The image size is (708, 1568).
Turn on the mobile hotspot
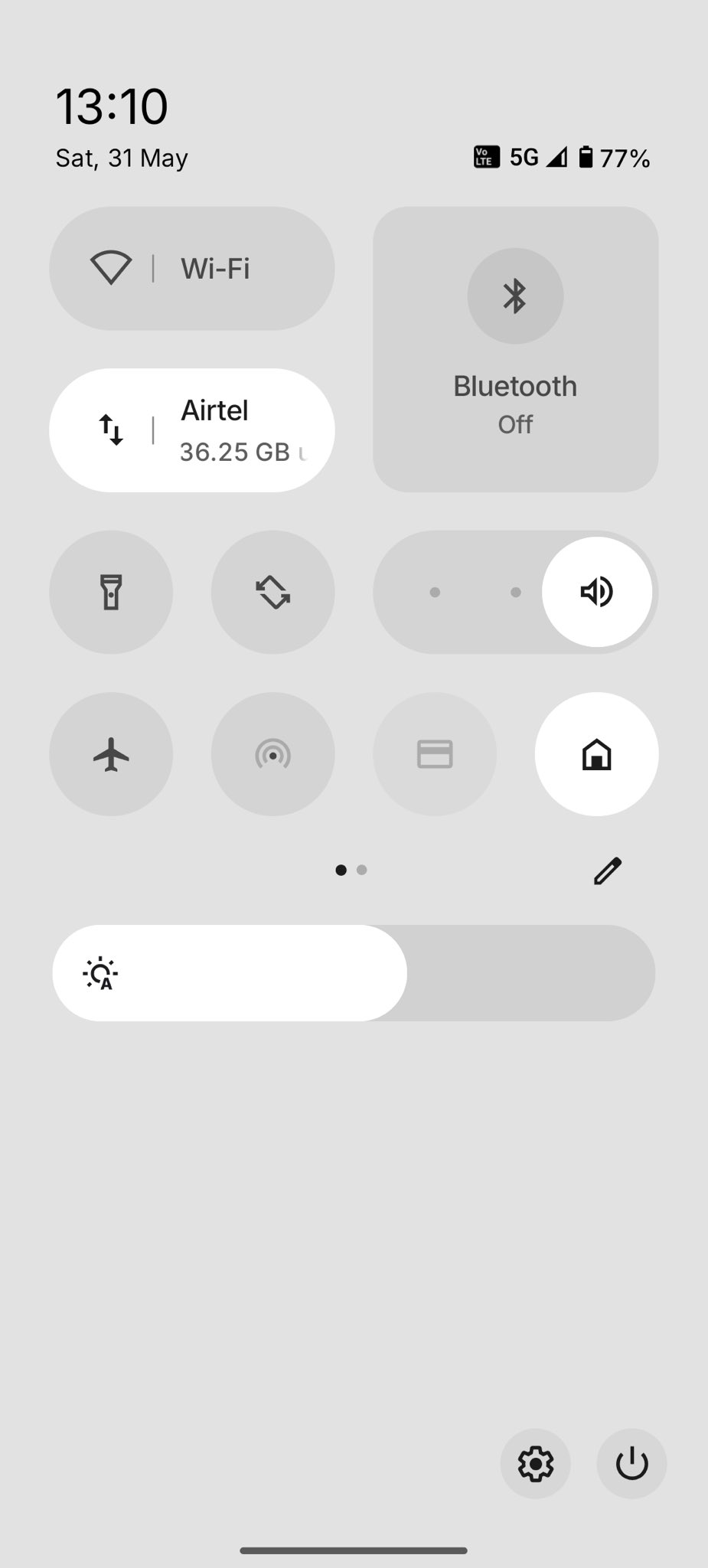point(272,754)
